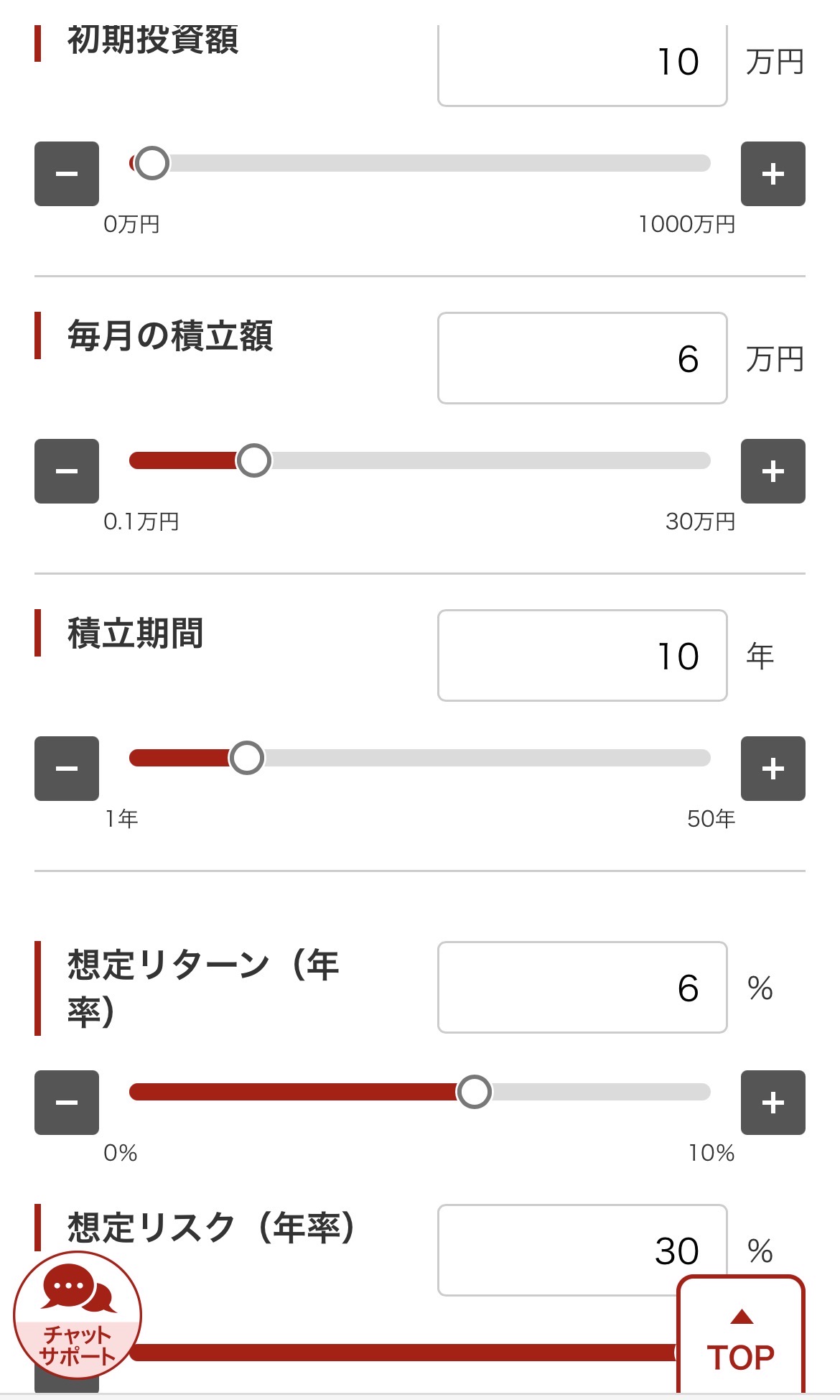Click the plus stepper for 初期投資額
Screen dimensions: 840x1400
773,173
